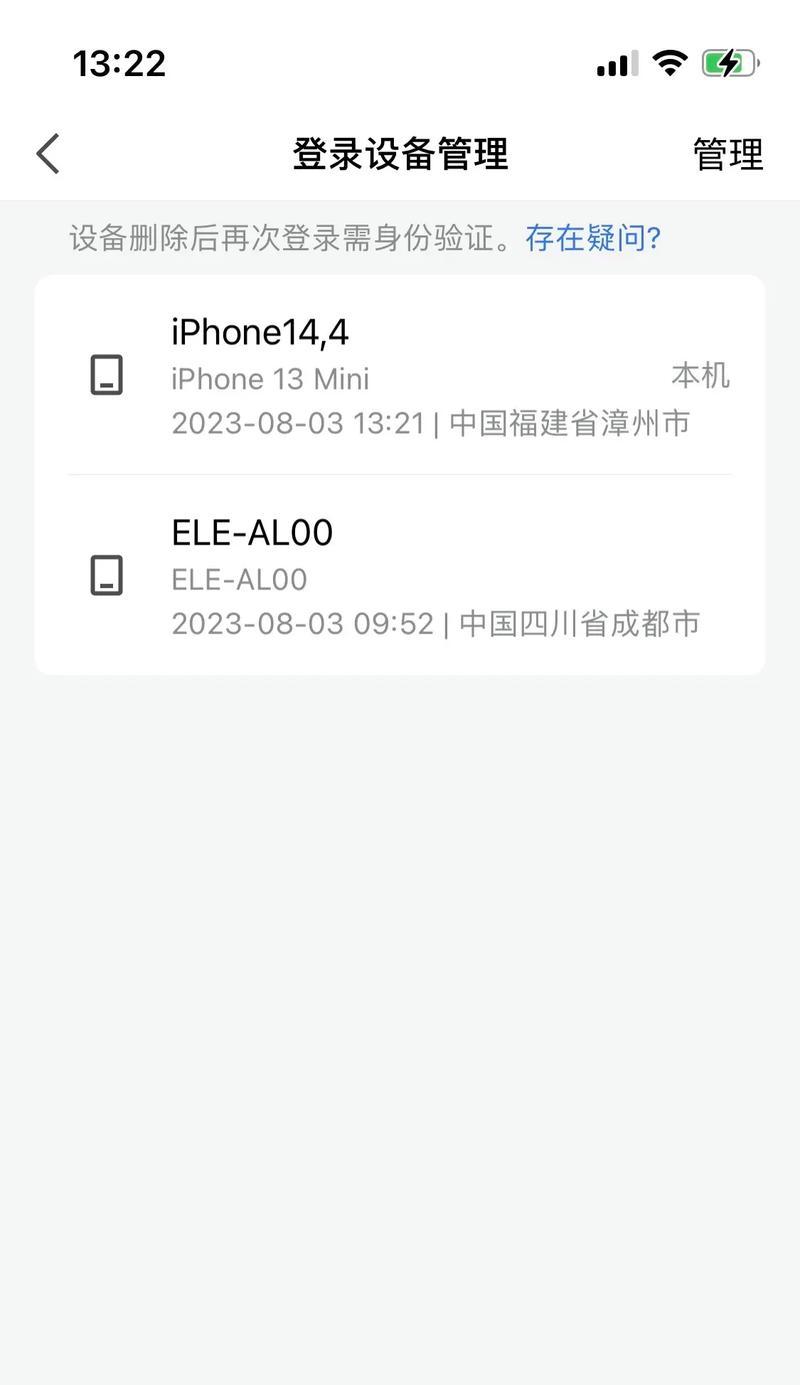Select the ELE-AL00 device row
This screenshot has height=1385, width=800.
tap(400, 575)
